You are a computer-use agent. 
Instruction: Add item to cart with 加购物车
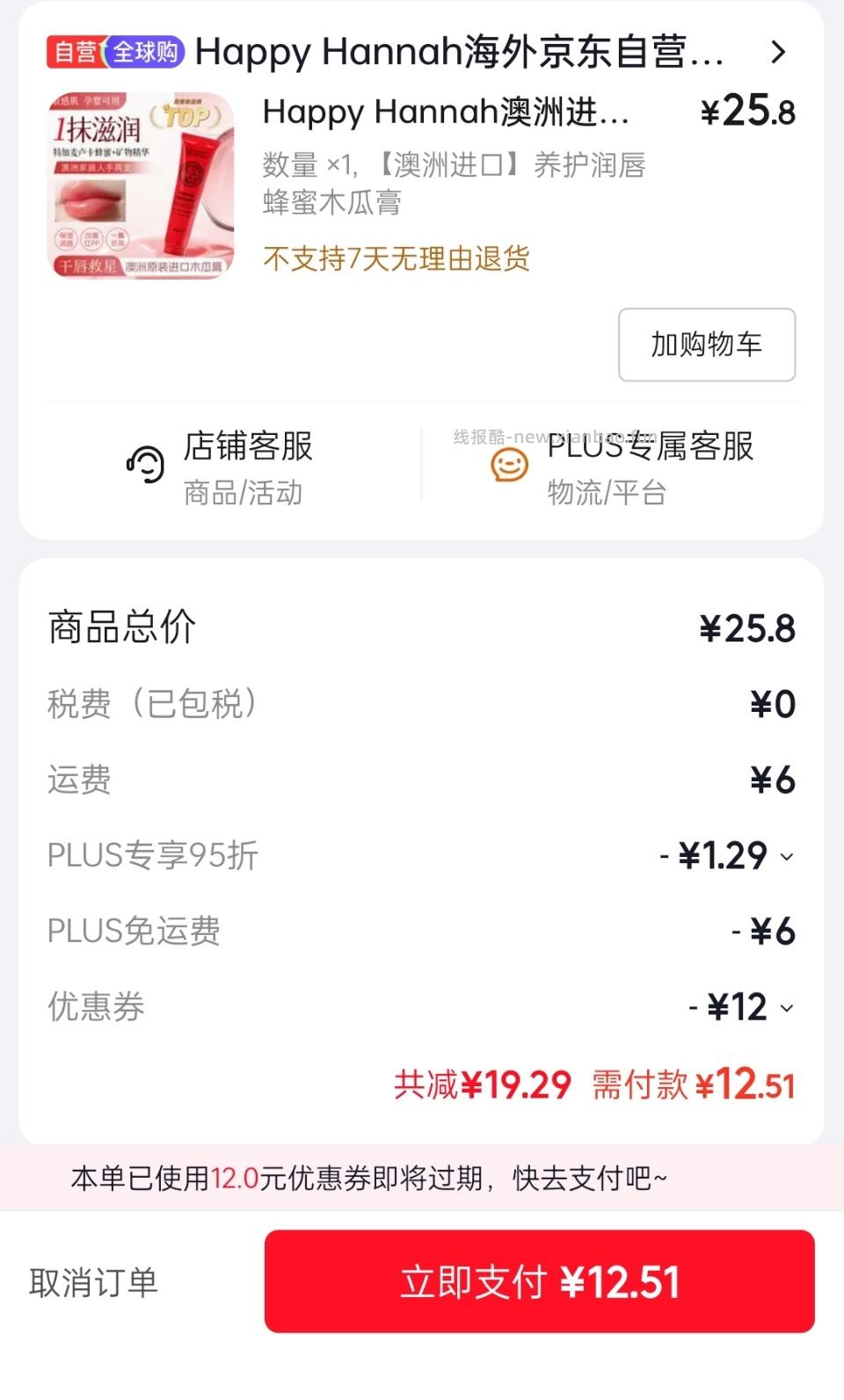tap(708, 345)
